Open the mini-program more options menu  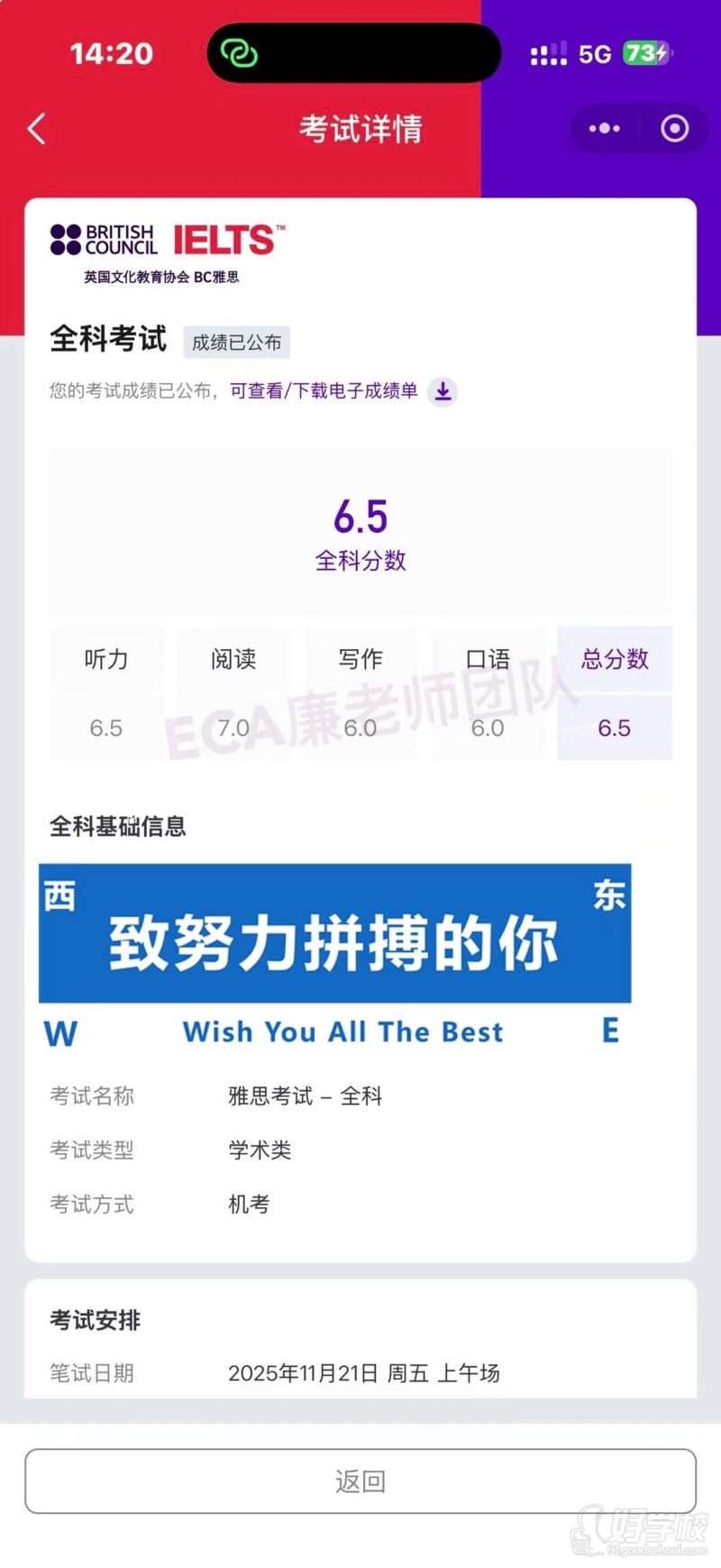coord(602,128)
